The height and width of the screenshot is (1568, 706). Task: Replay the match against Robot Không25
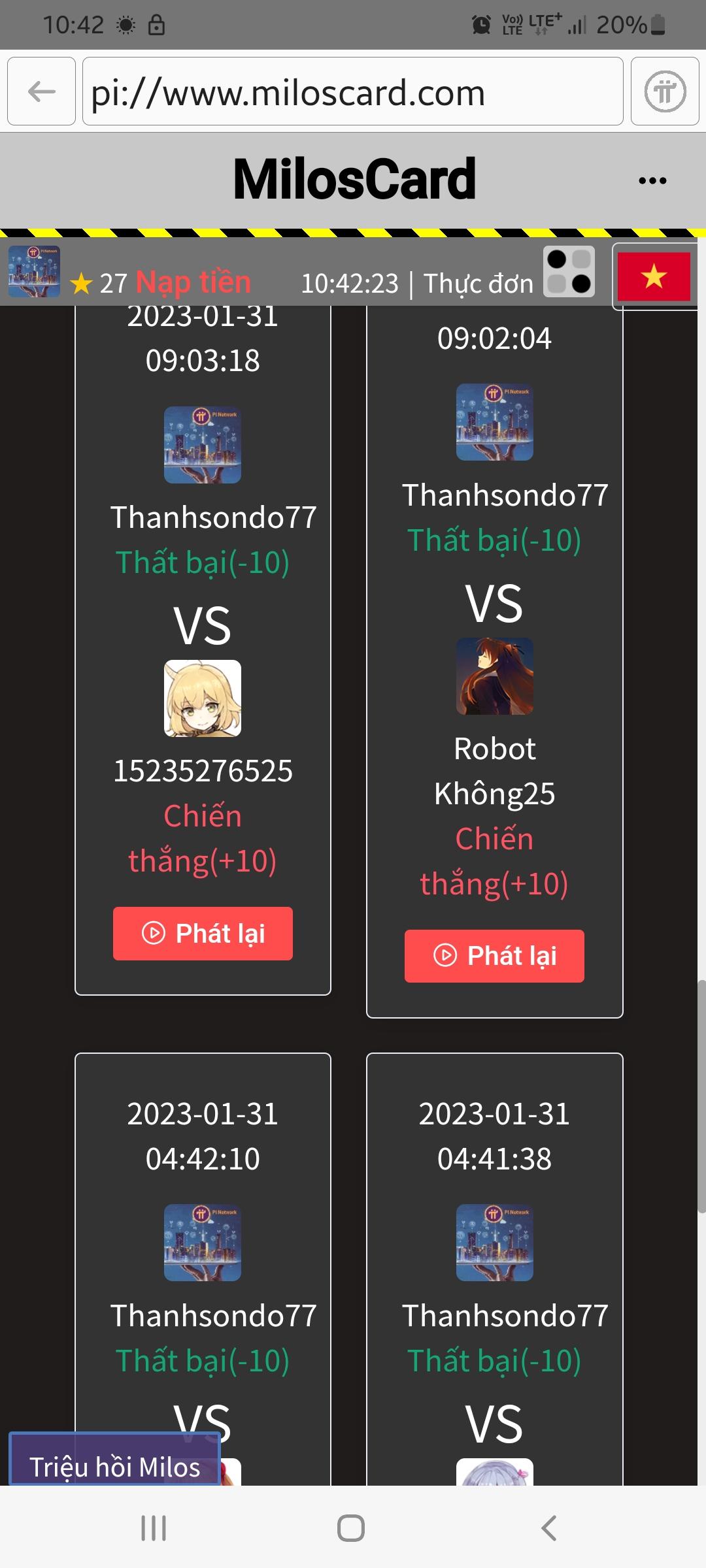494,956
